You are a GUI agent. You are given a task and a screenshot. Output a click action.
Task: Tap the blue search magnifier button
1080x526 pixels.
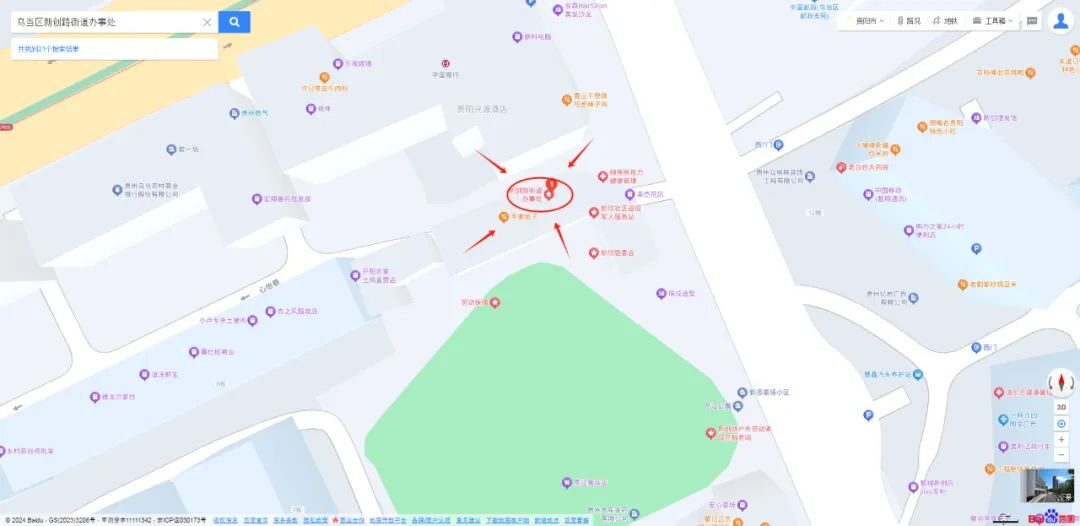[234, 22]
